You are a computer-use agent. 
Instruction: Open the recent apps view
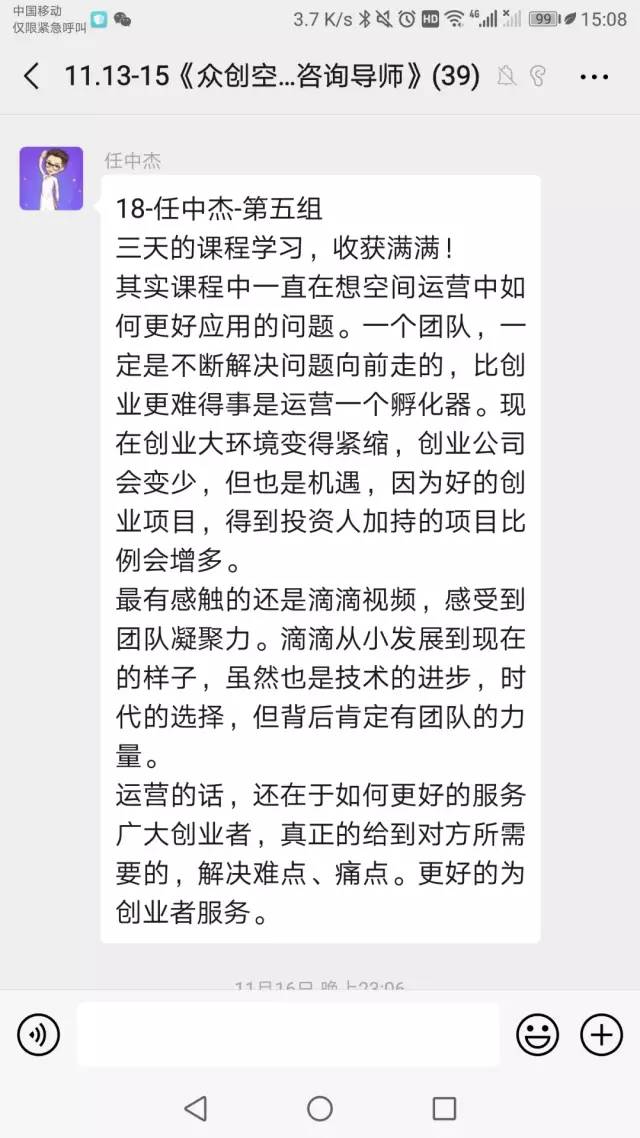click(444, 1107)
